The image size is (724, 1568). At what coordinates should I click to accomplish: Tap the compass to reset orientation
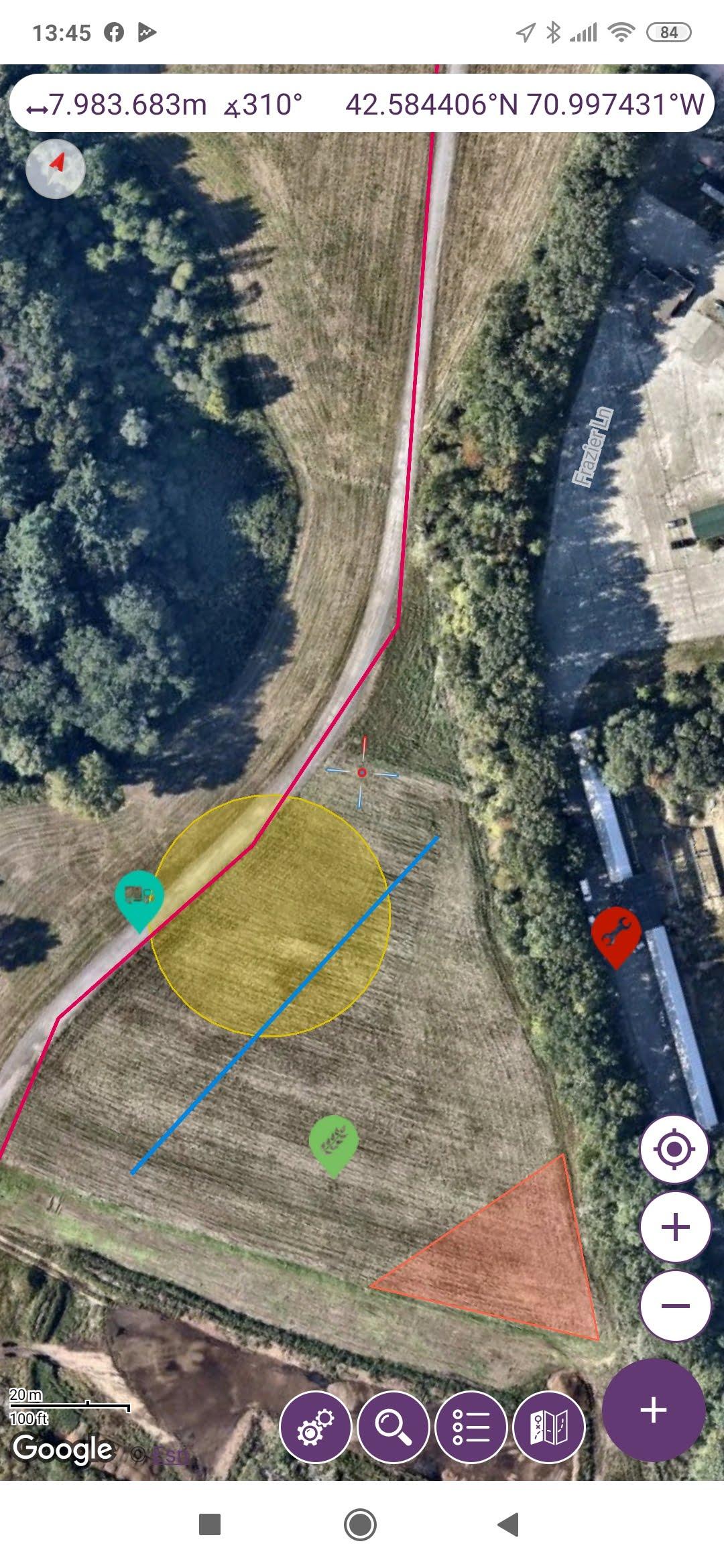tap(56, 169)
